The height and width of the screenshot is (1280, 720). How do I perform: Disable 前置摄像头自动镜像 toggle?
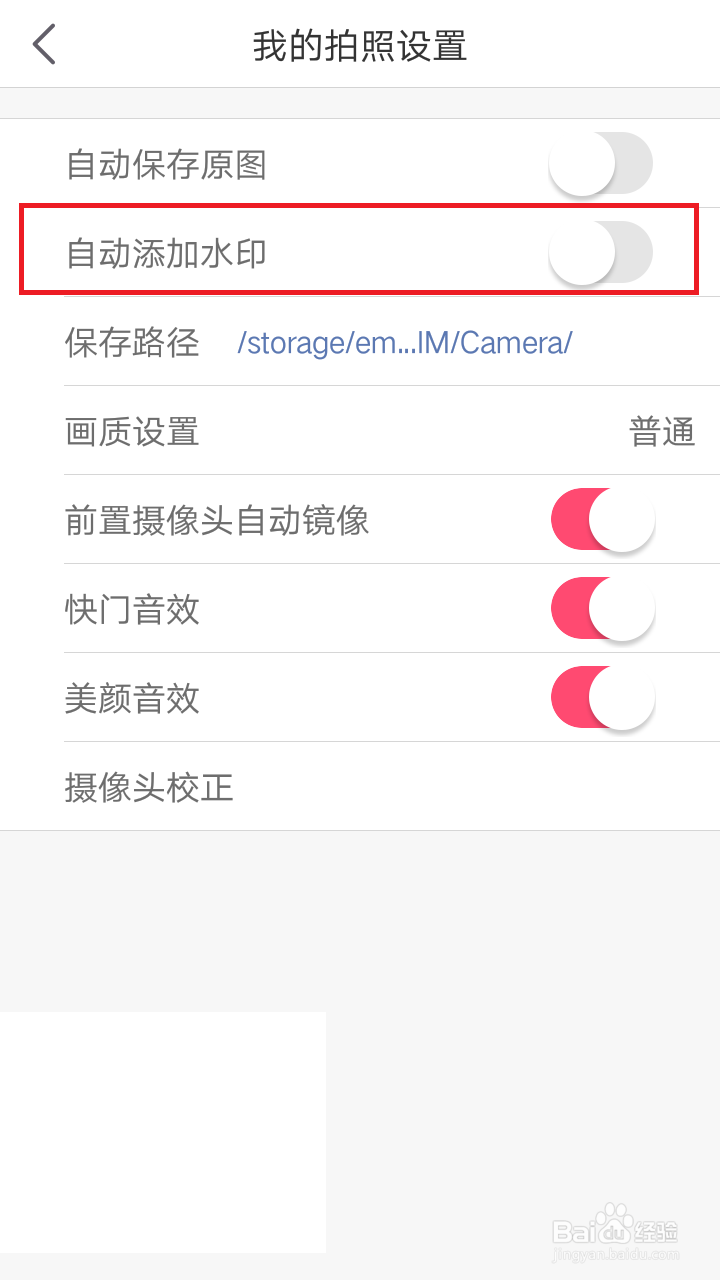(x=601, y=519)
